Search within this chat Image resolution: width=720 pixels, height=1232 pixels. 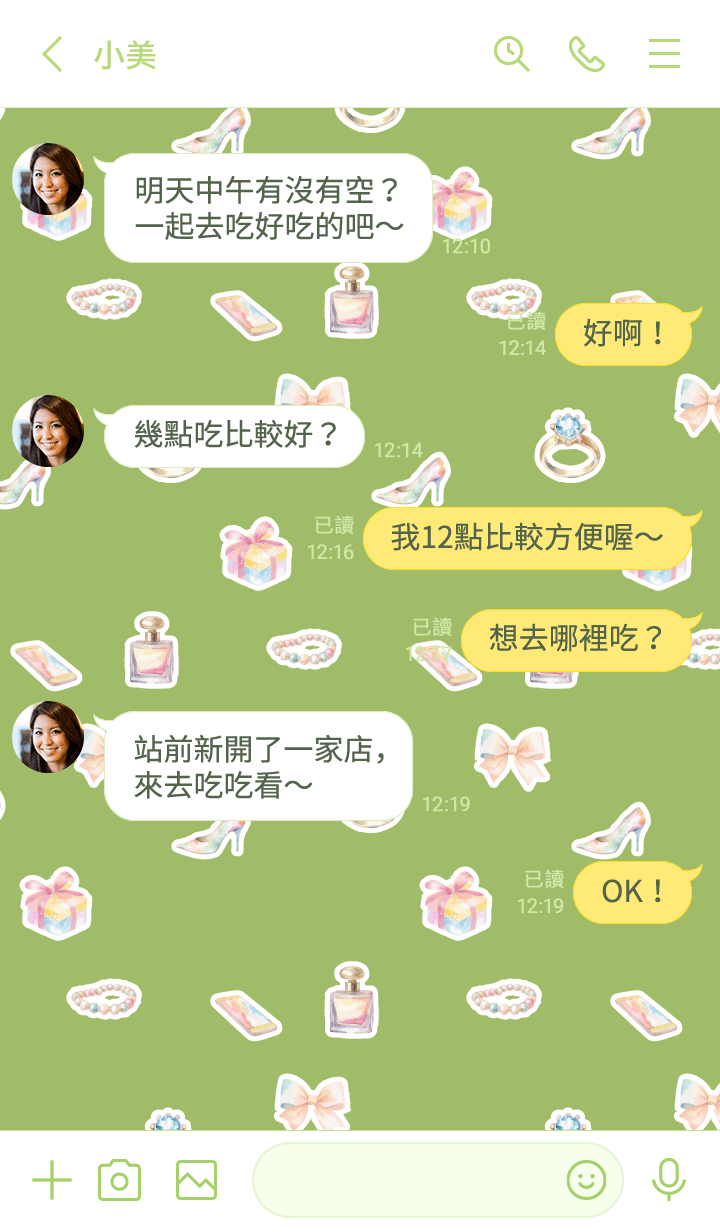coord(511,54)
